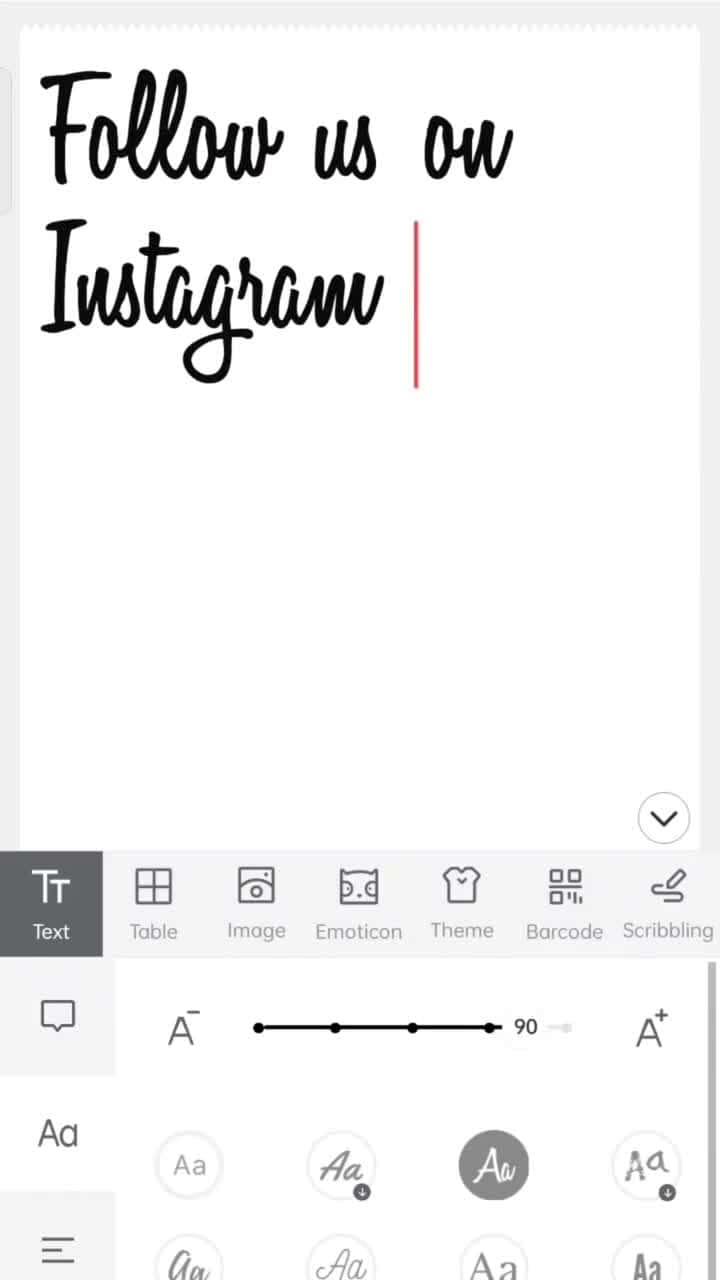Open the text alignment side tab
This screenshot has height=1280, width=720.
(x=57, y=1249)
